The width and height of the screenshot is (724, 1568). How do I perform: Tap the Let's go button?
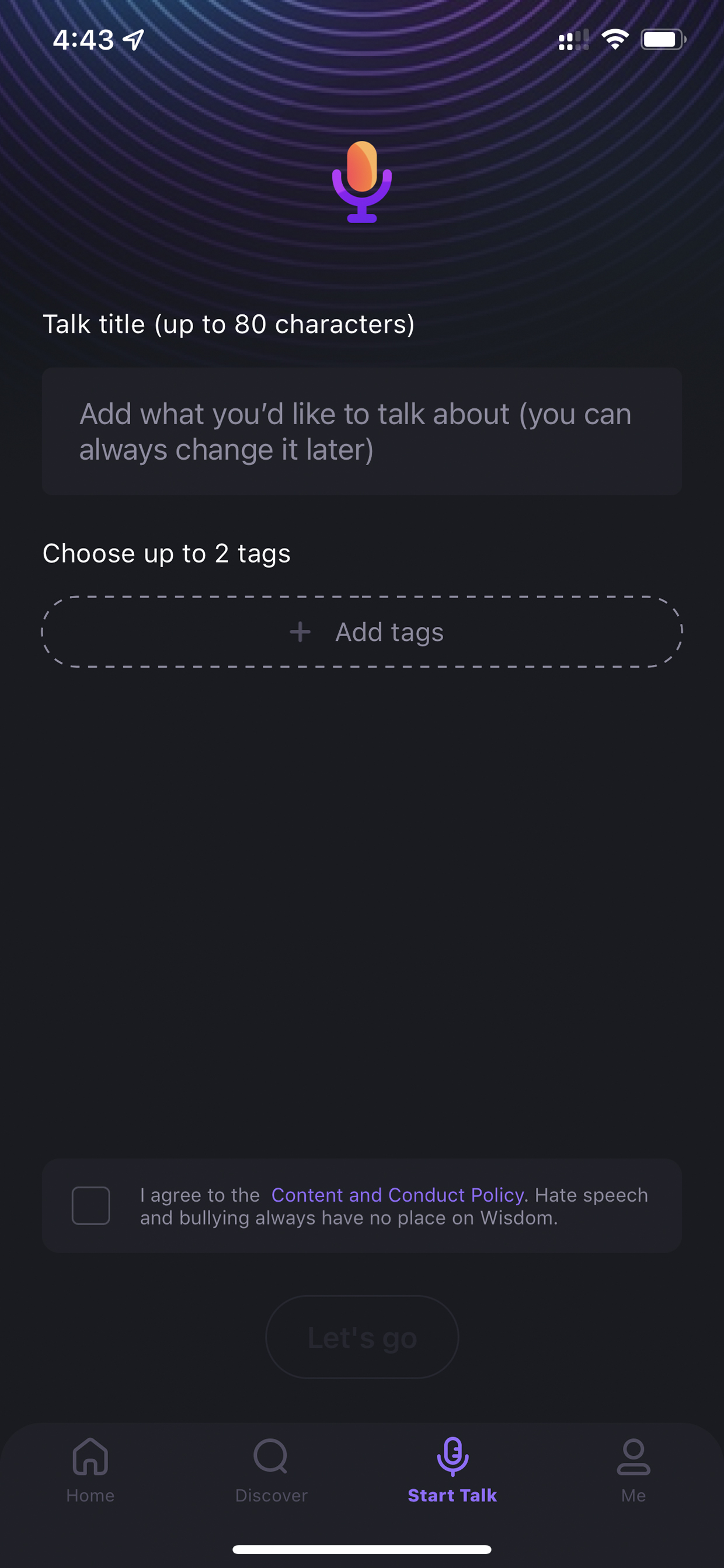362,1337
